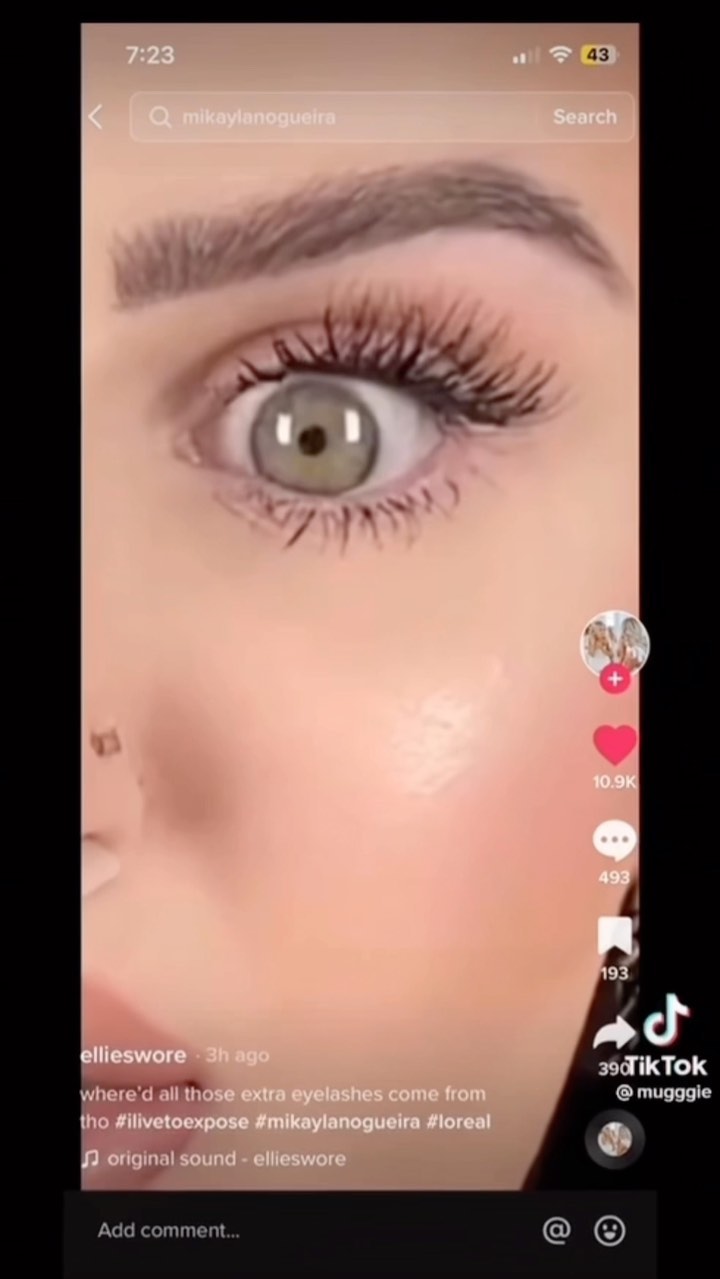Open the #mikaylanogueira hashtag
This screenshot has width=720, height=1279.
point(338,1122)
